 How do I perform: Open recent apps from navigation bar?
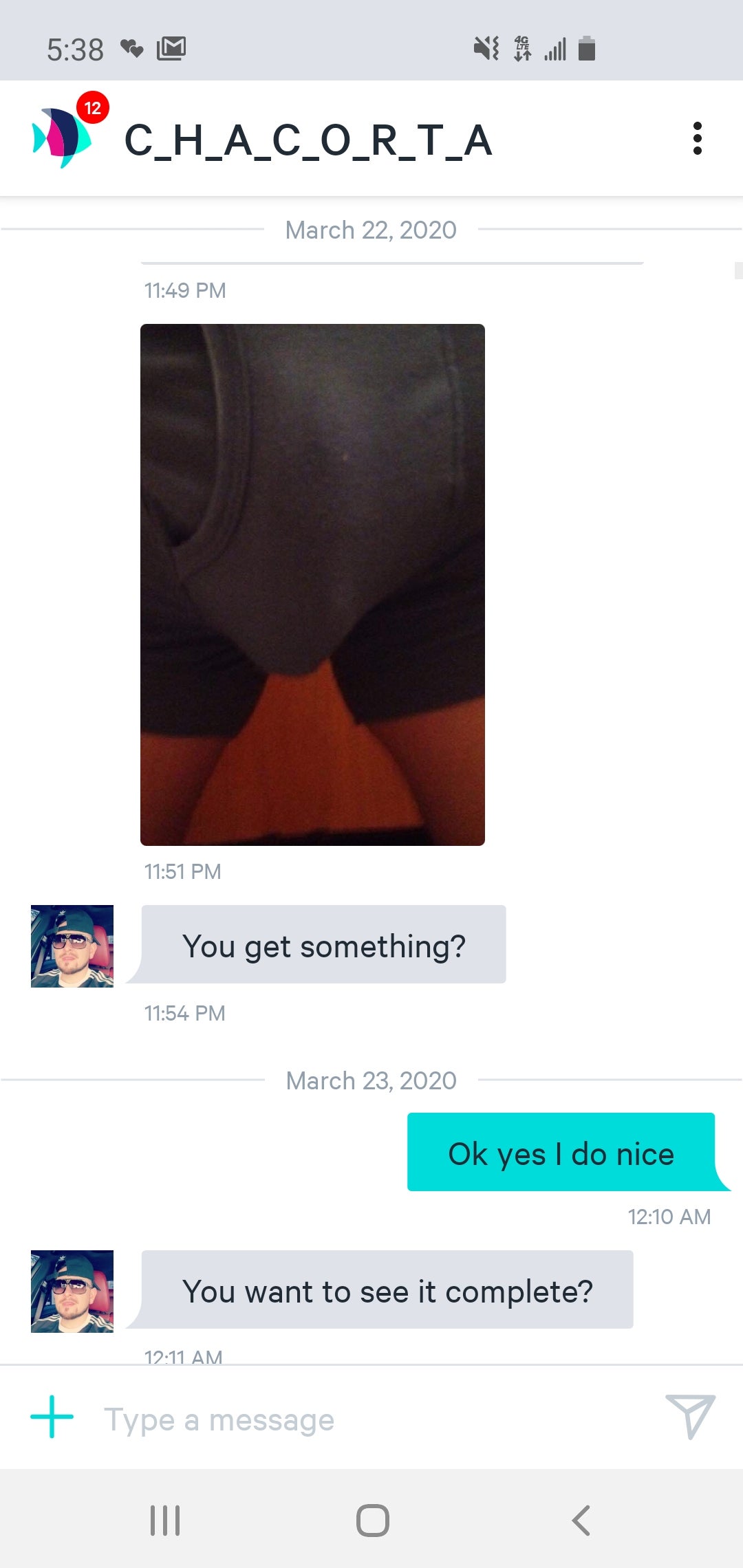[165, 1521]
